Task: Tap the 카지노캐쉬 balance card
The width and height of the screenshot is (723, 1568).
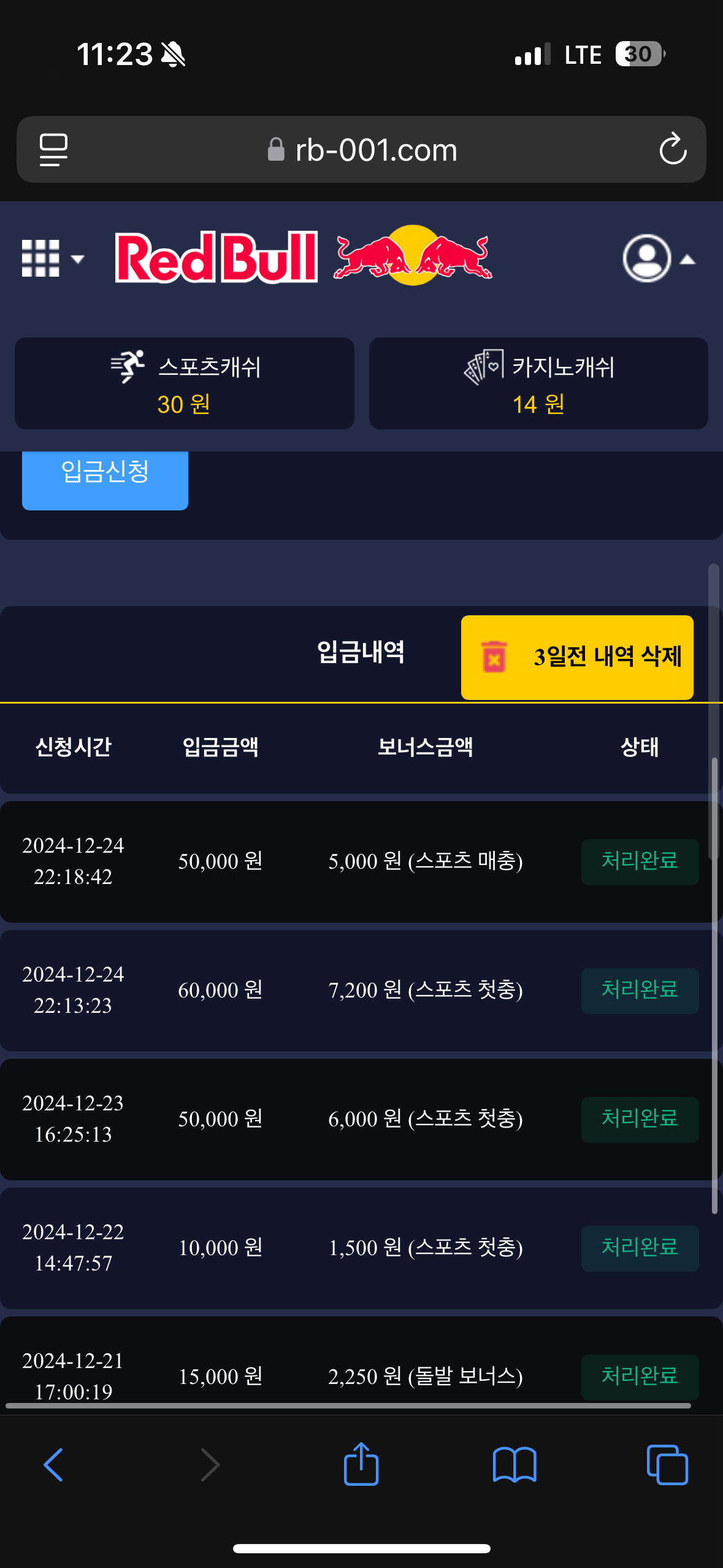Action: click(x=538, y=383)
